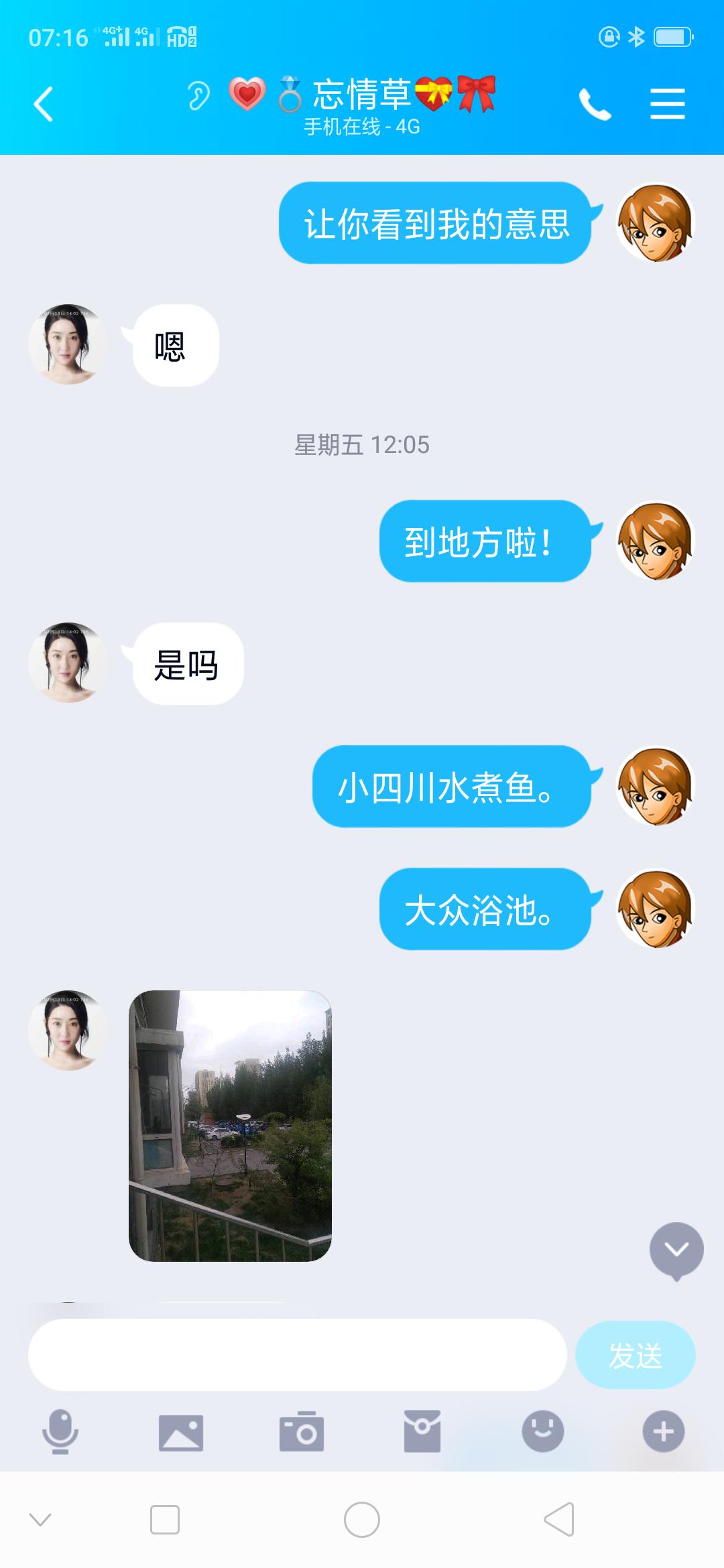Open the chat settings menu
The image size is (724, 1568).
click(x=667, y=105)
